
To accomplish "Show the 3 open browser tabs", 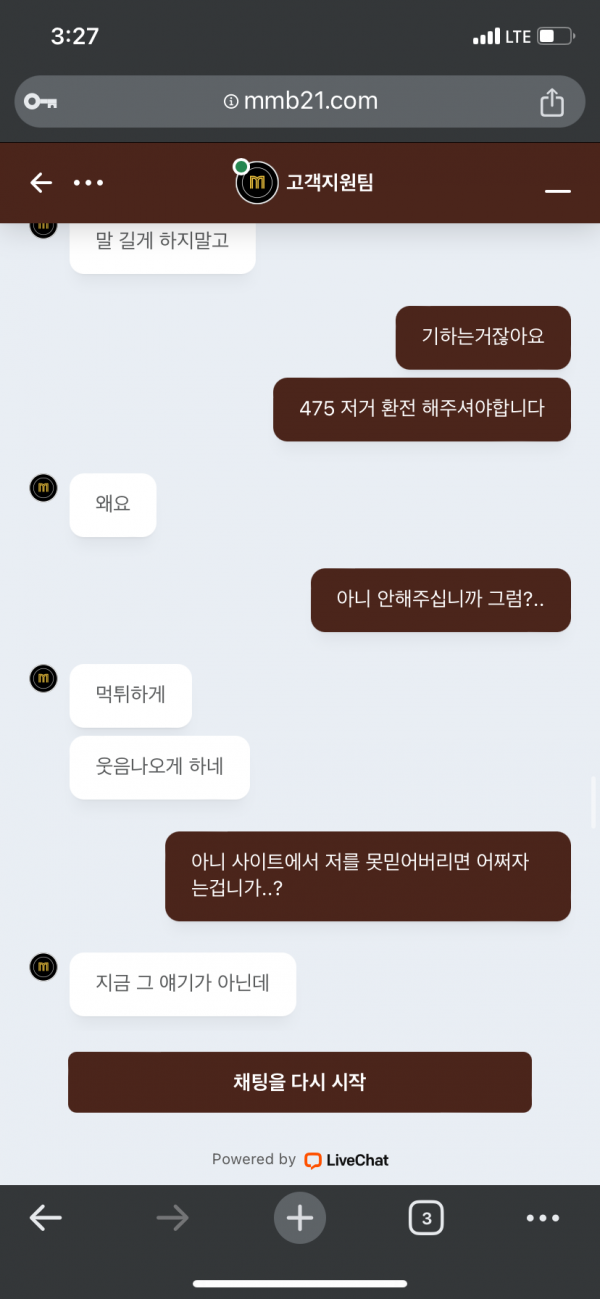I will click(426, 1218).
